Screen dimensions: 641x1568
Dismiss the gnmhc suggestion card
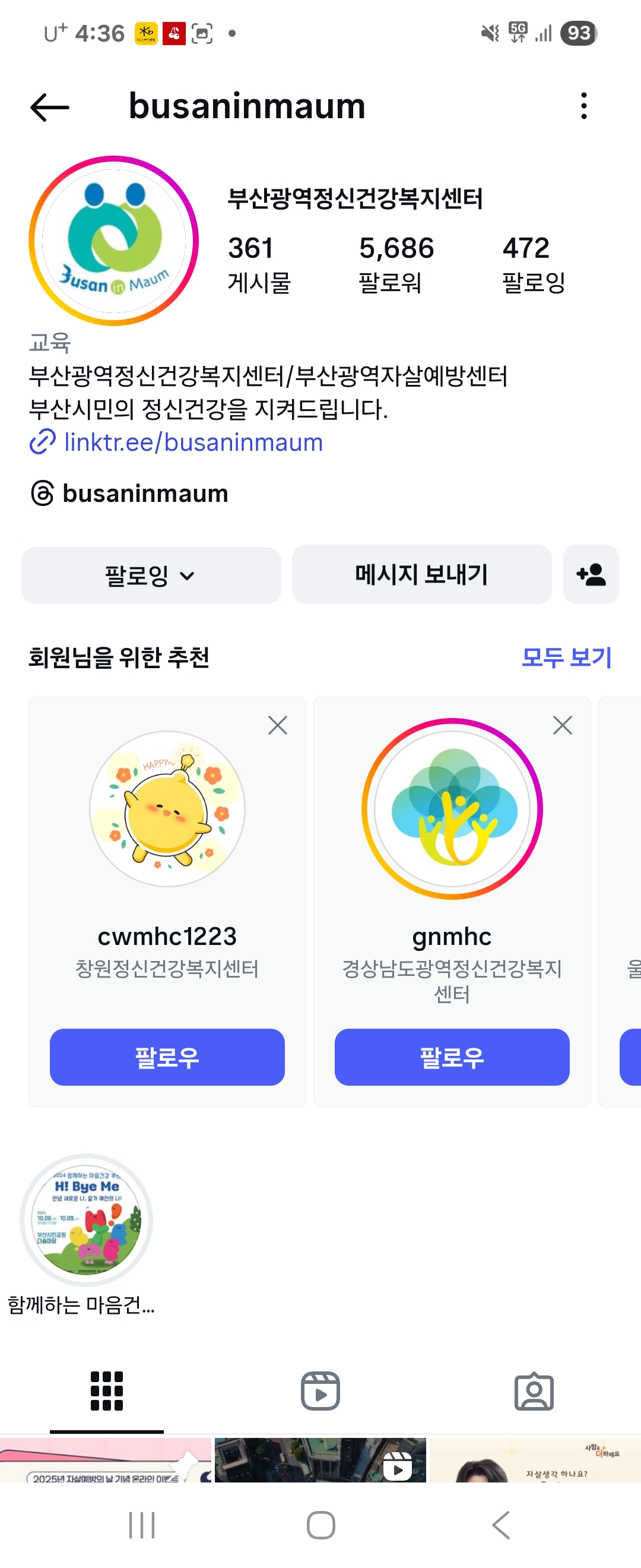click(562, 725)
